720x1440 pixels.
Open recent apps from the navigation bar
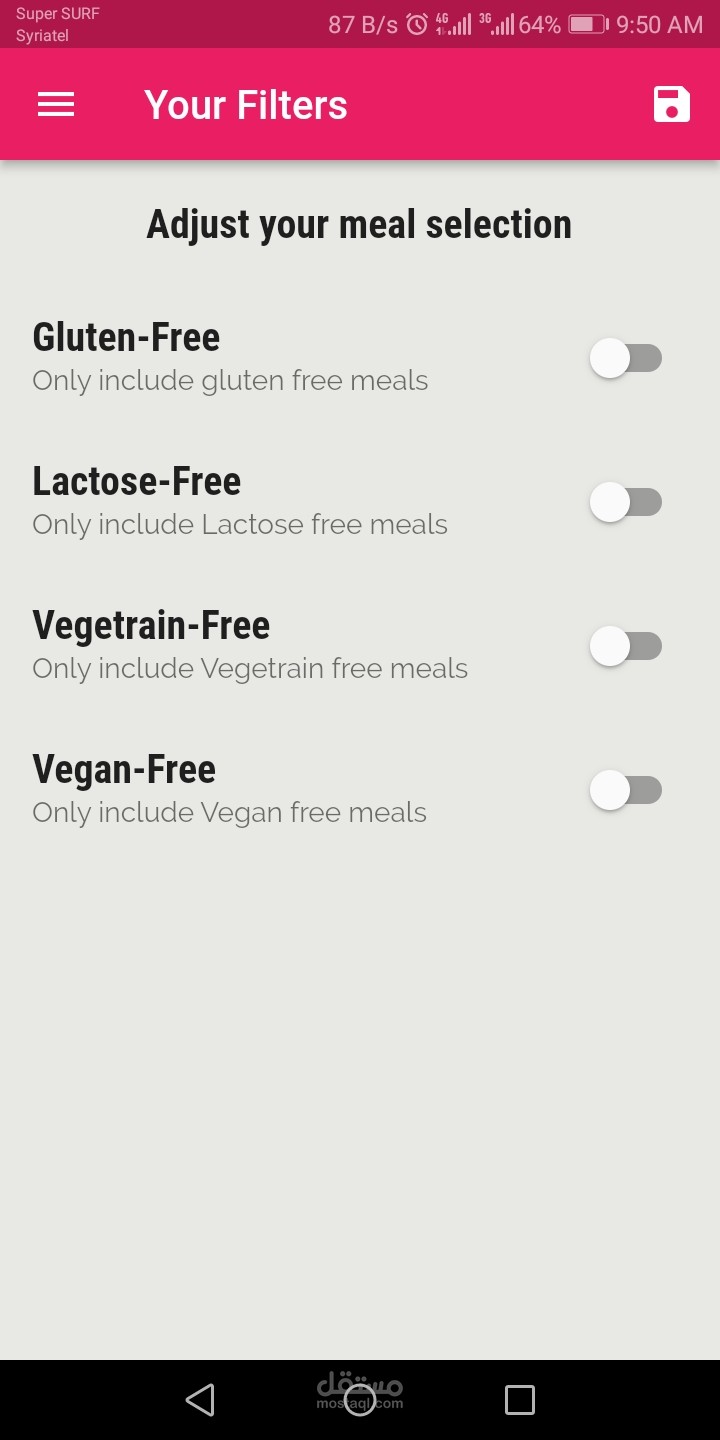pos(519,1399)
